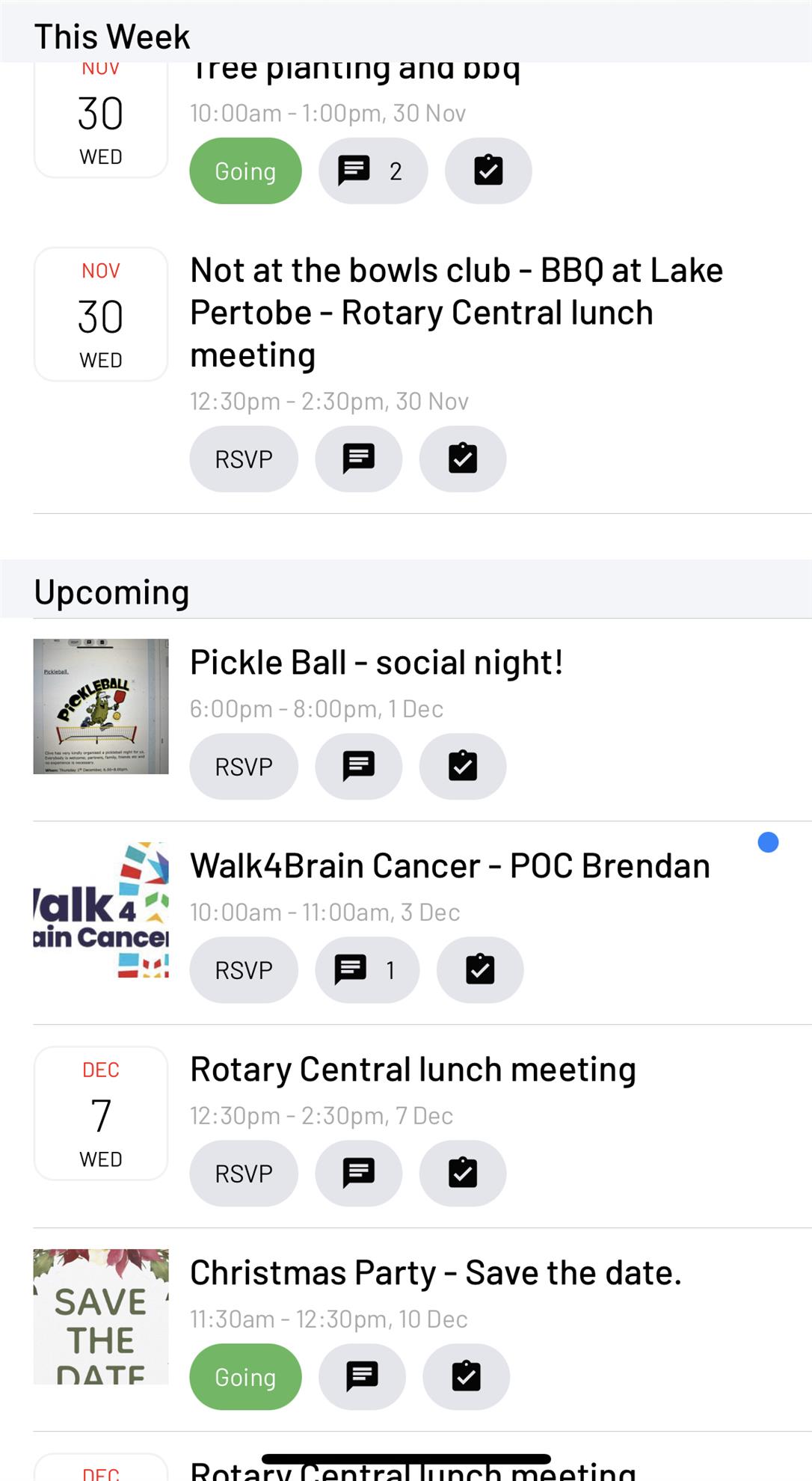Open Walk4Brain Cancer event image
The image size is (812, 1481).
click(x=101, y=910)
